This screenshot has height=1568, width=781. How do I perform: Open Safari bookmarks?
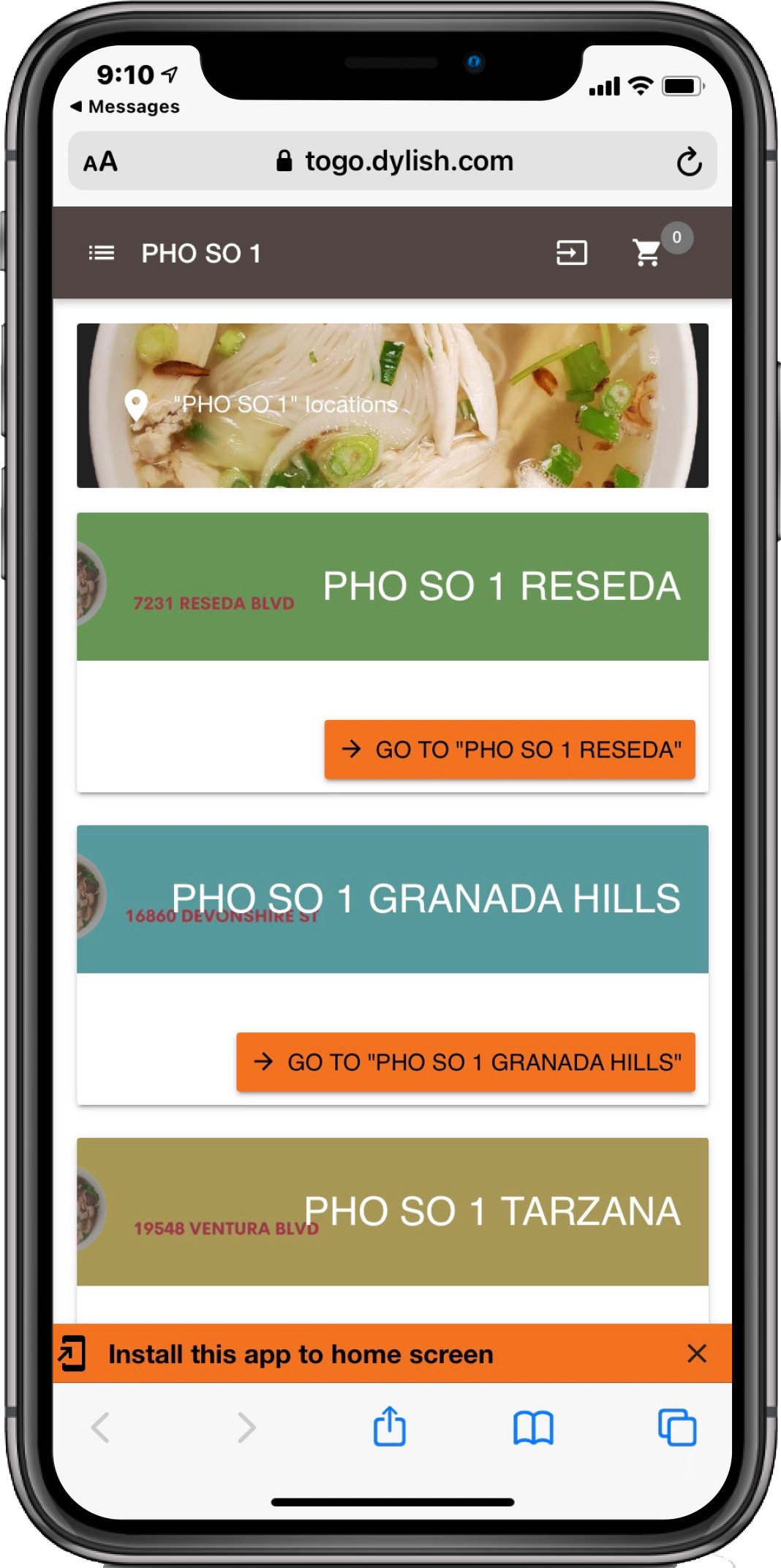(533, 1427)
